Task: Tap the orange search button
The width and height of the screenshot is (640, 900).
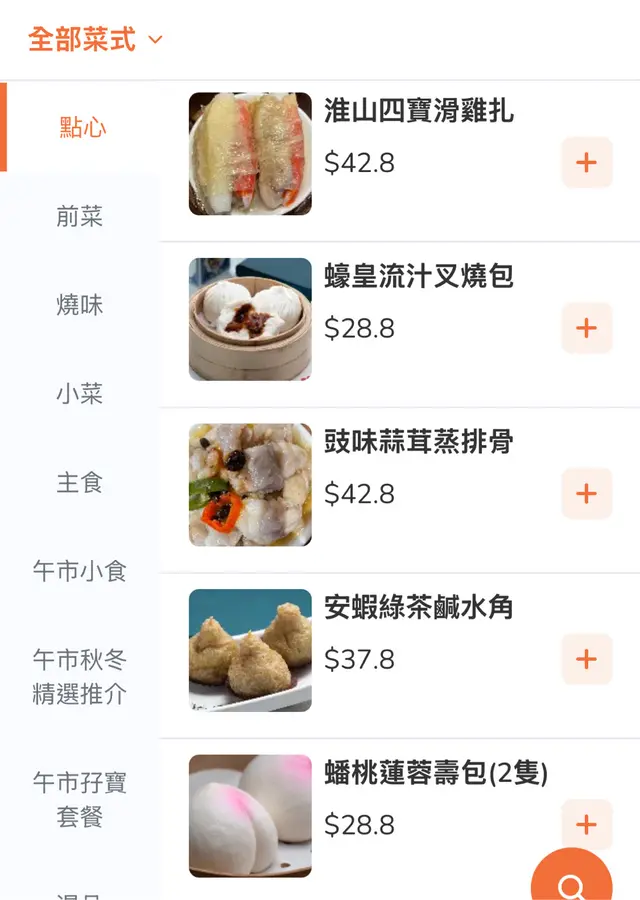Action: click(x=572, y=882)
